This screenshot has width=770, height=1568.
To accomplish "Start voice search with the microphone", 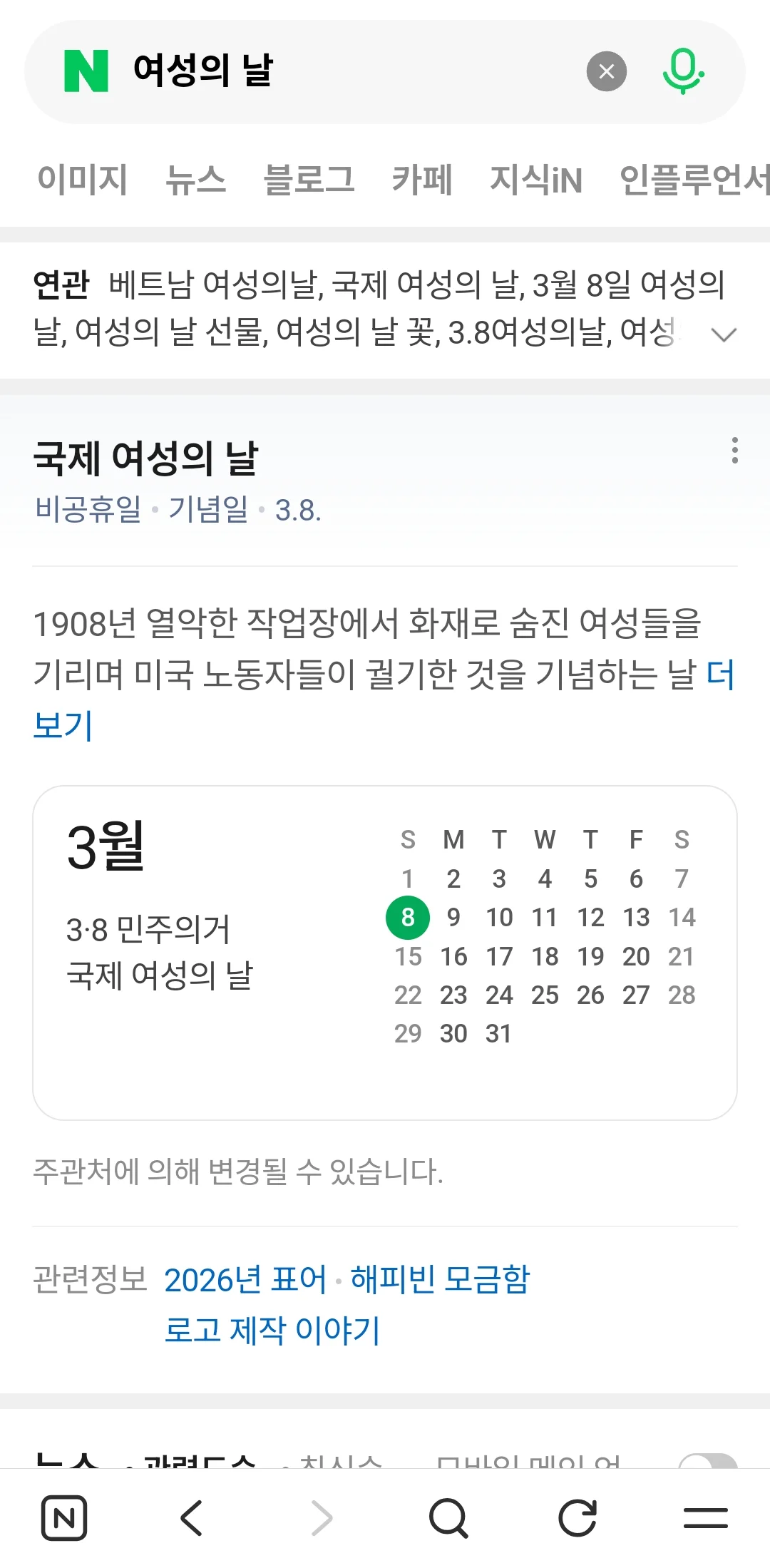I will click(682, 71).
